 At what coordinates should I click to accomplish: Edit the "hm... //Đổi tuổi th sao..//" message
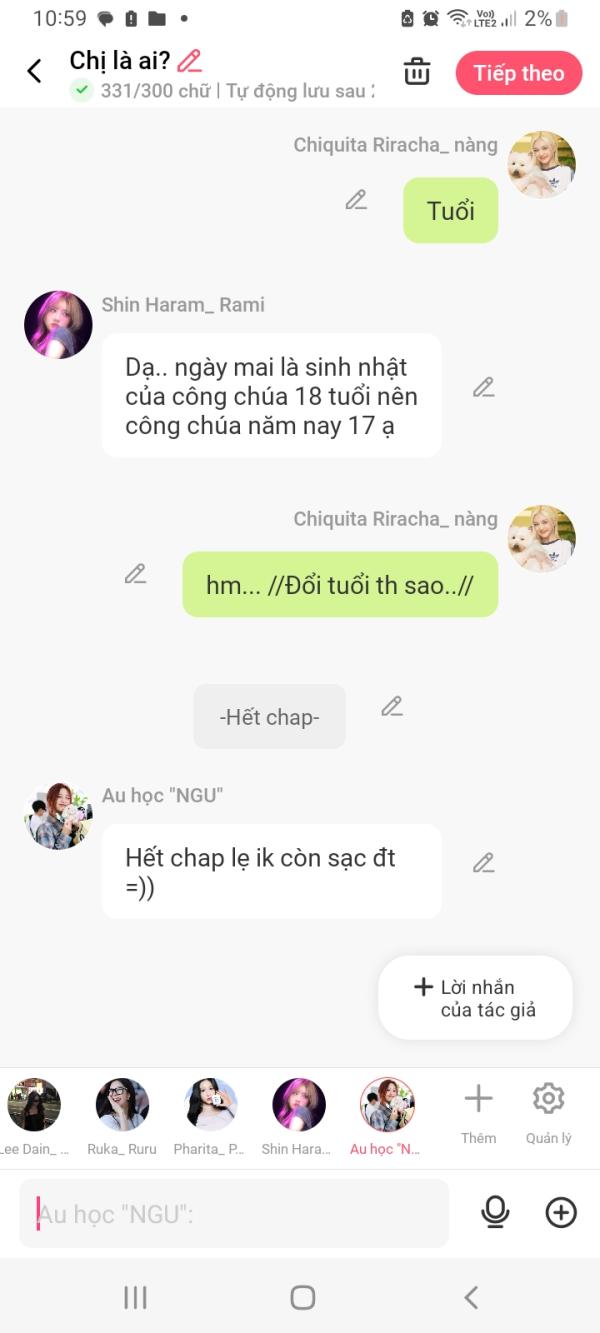click(135, 574)
